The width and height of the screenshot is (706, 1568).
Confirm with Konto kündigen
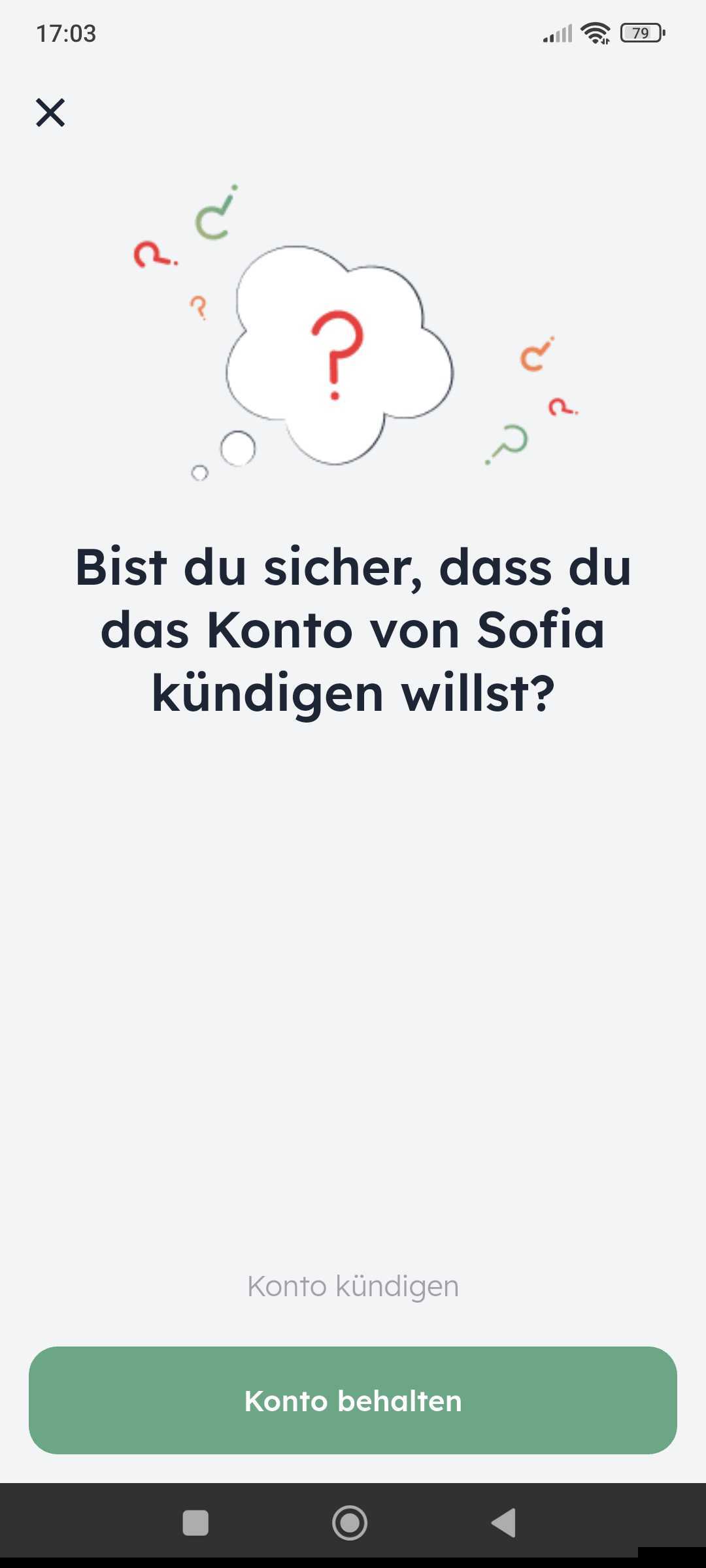(x=353, y=1286)
